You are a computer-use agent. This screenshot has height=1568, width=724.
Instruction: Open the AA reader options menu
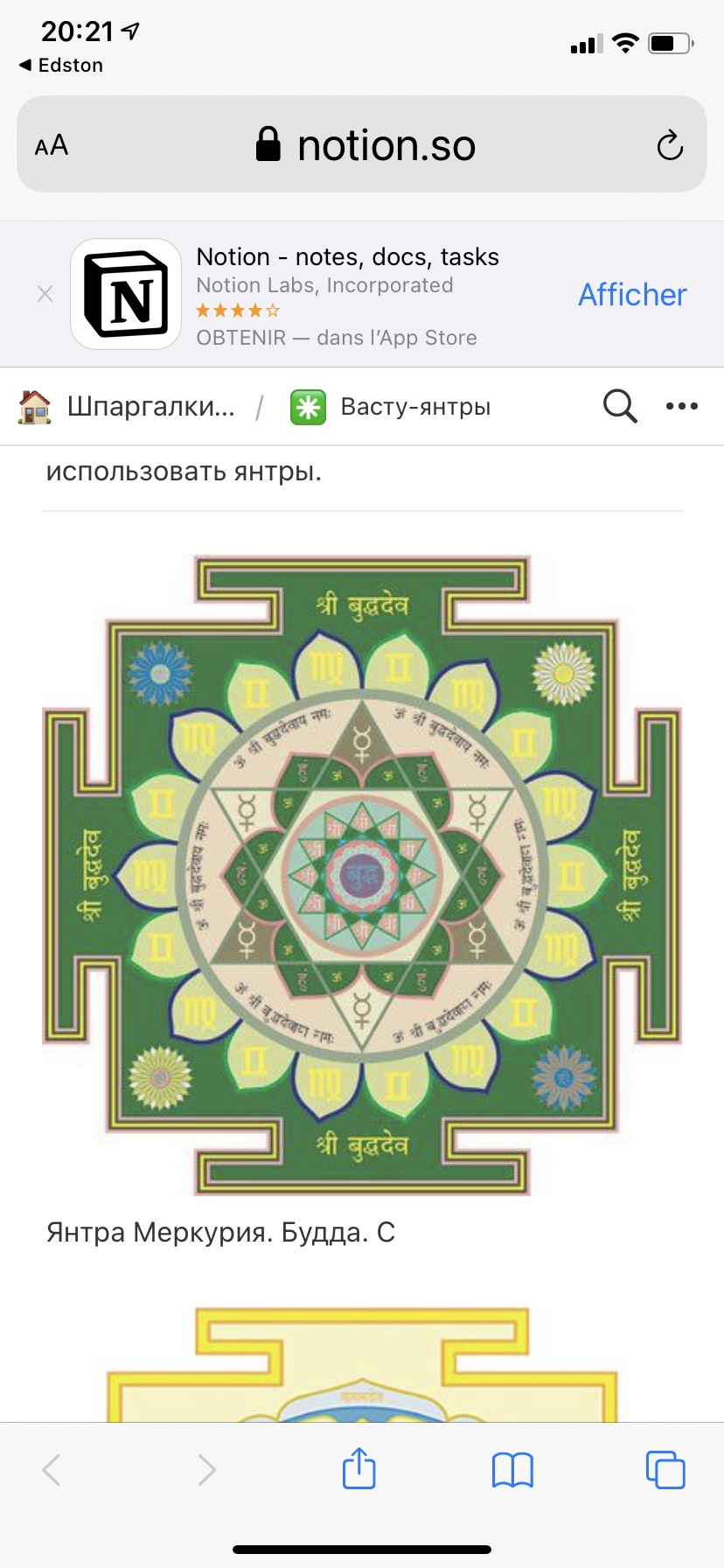pos(52,145)
